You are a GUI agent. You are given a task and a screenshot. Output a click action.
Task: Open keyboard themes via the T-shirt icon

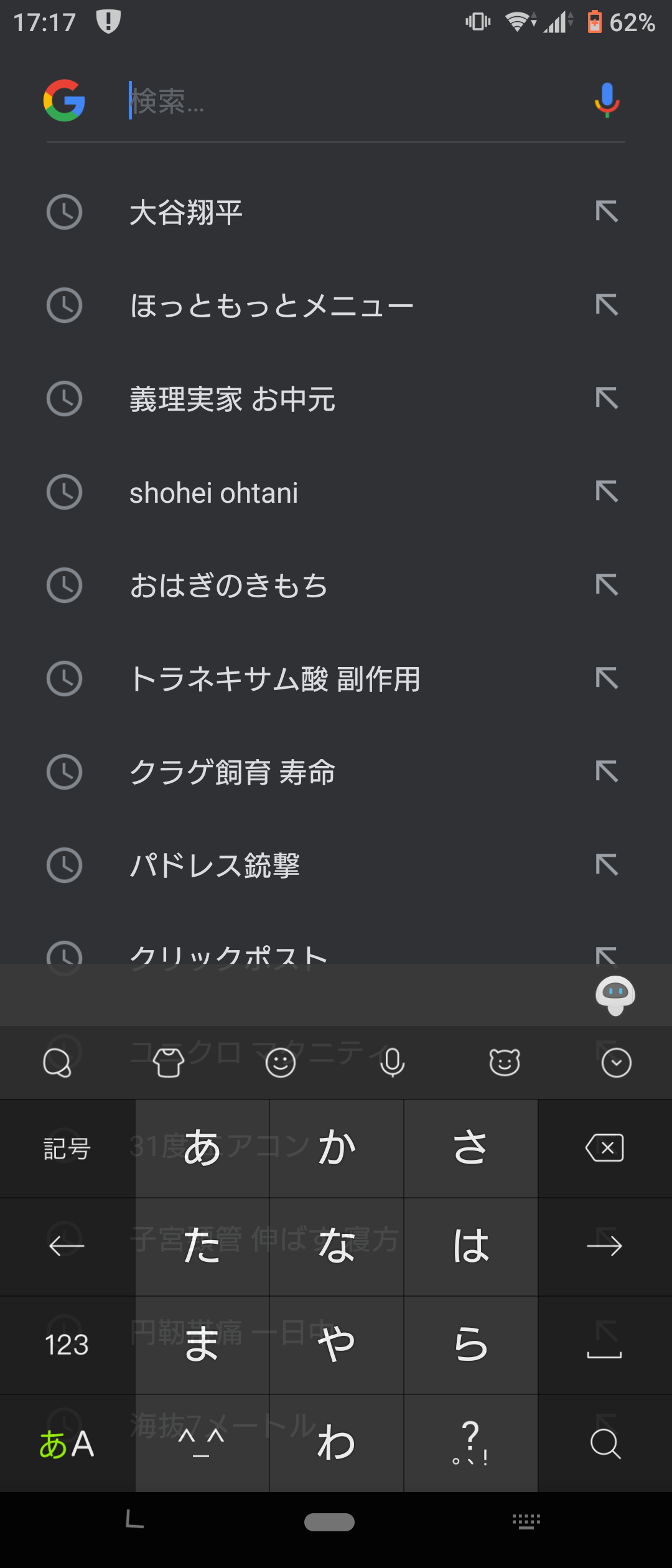point(168,1062)
